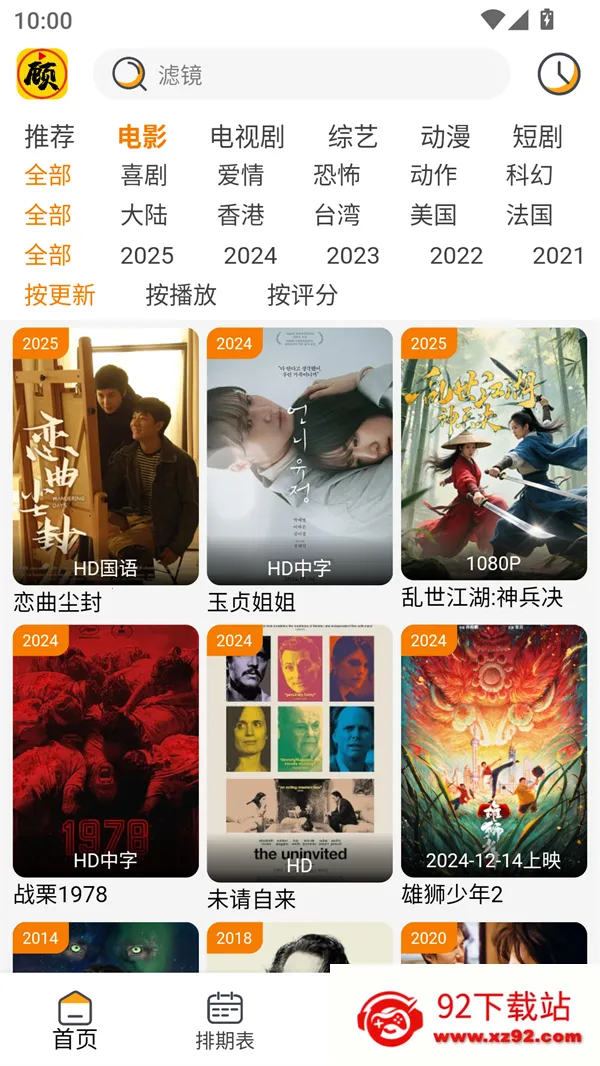Switch to the 推荐 tab
This screenshot has height=1066, width=600.
click(49, 136)
